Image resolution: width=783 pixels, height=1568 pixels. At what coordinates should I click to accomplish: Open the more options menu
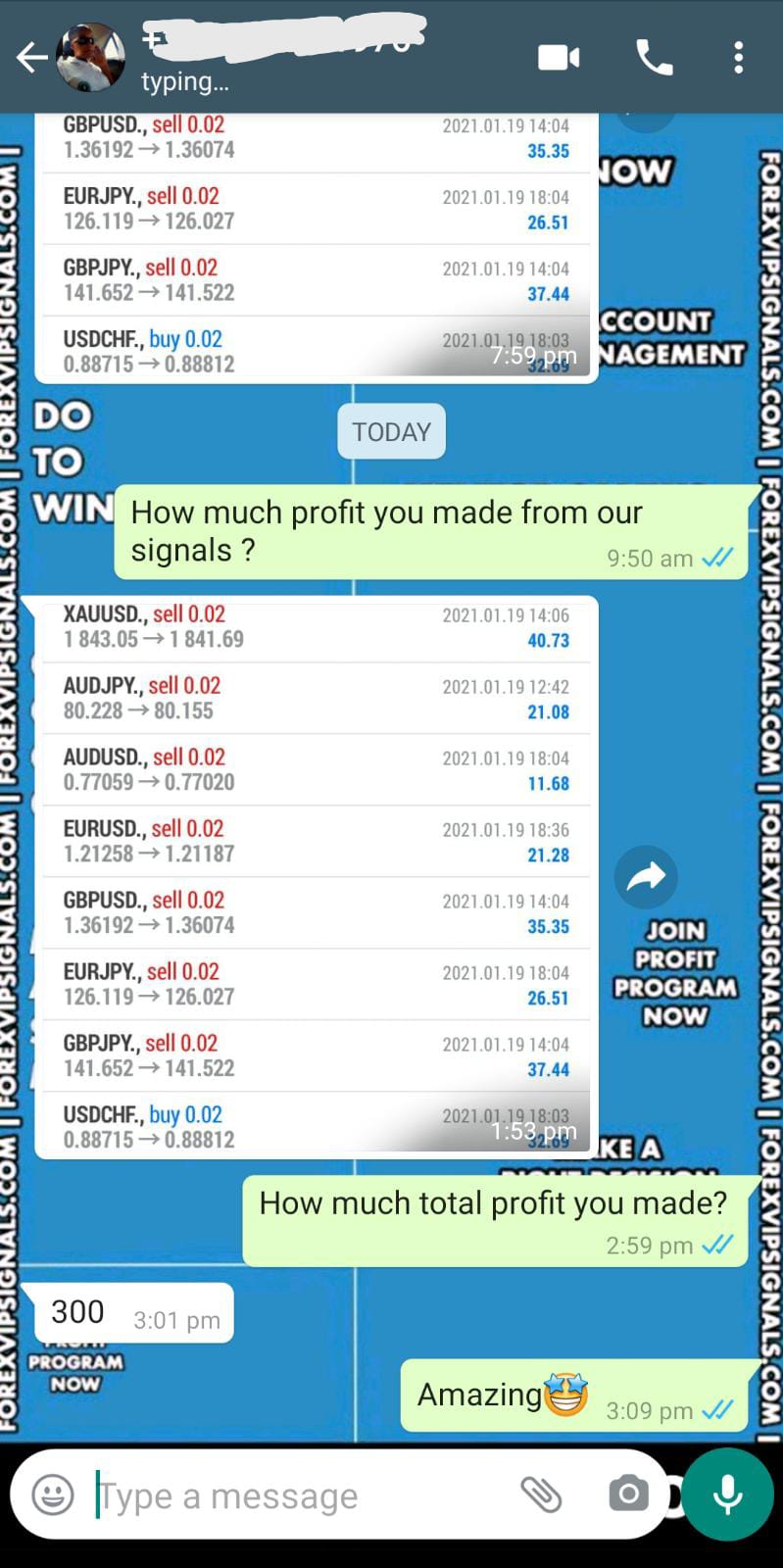(739, 58)
